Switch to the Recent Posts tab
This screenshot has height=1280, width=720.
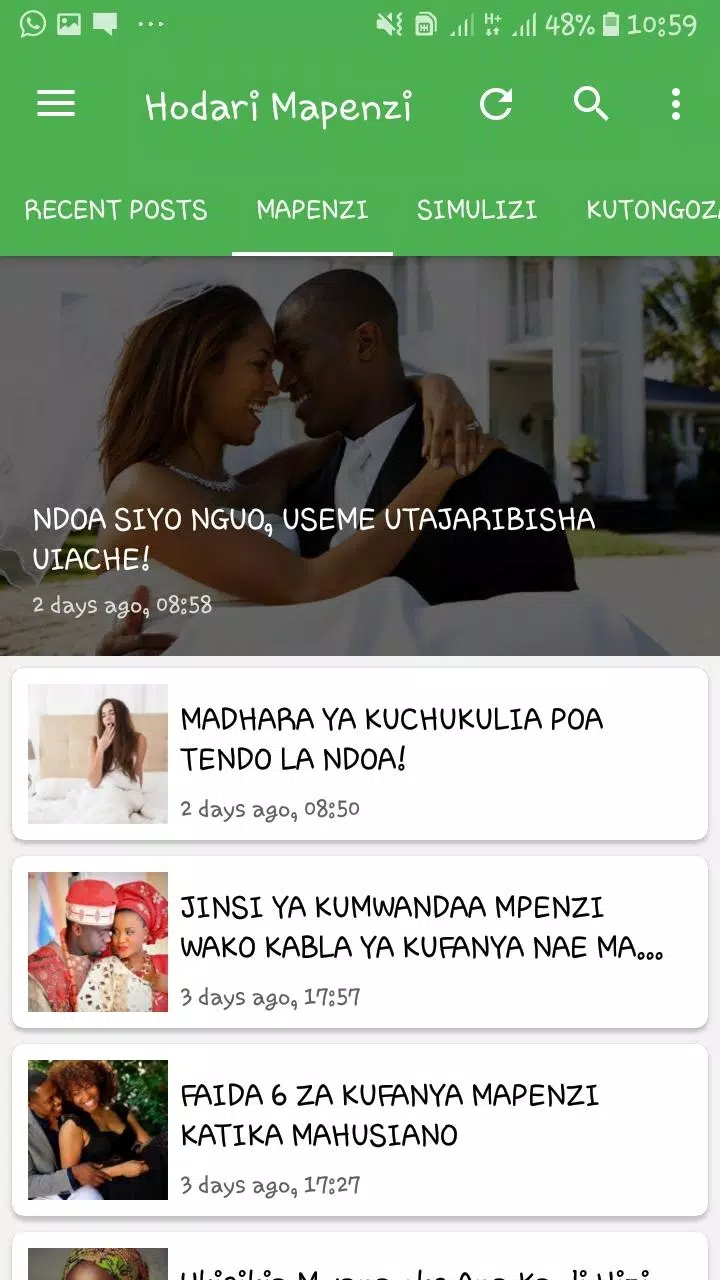116,210
